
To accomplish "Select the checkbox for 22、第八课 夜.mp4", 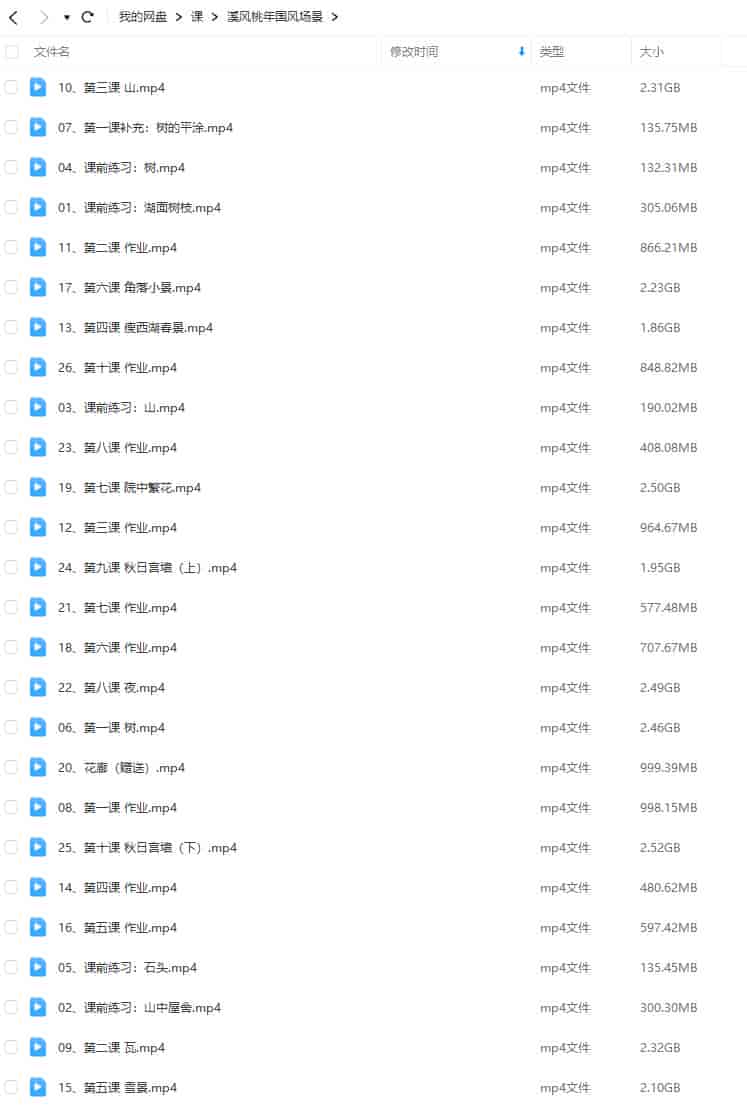I will (11, 687).
